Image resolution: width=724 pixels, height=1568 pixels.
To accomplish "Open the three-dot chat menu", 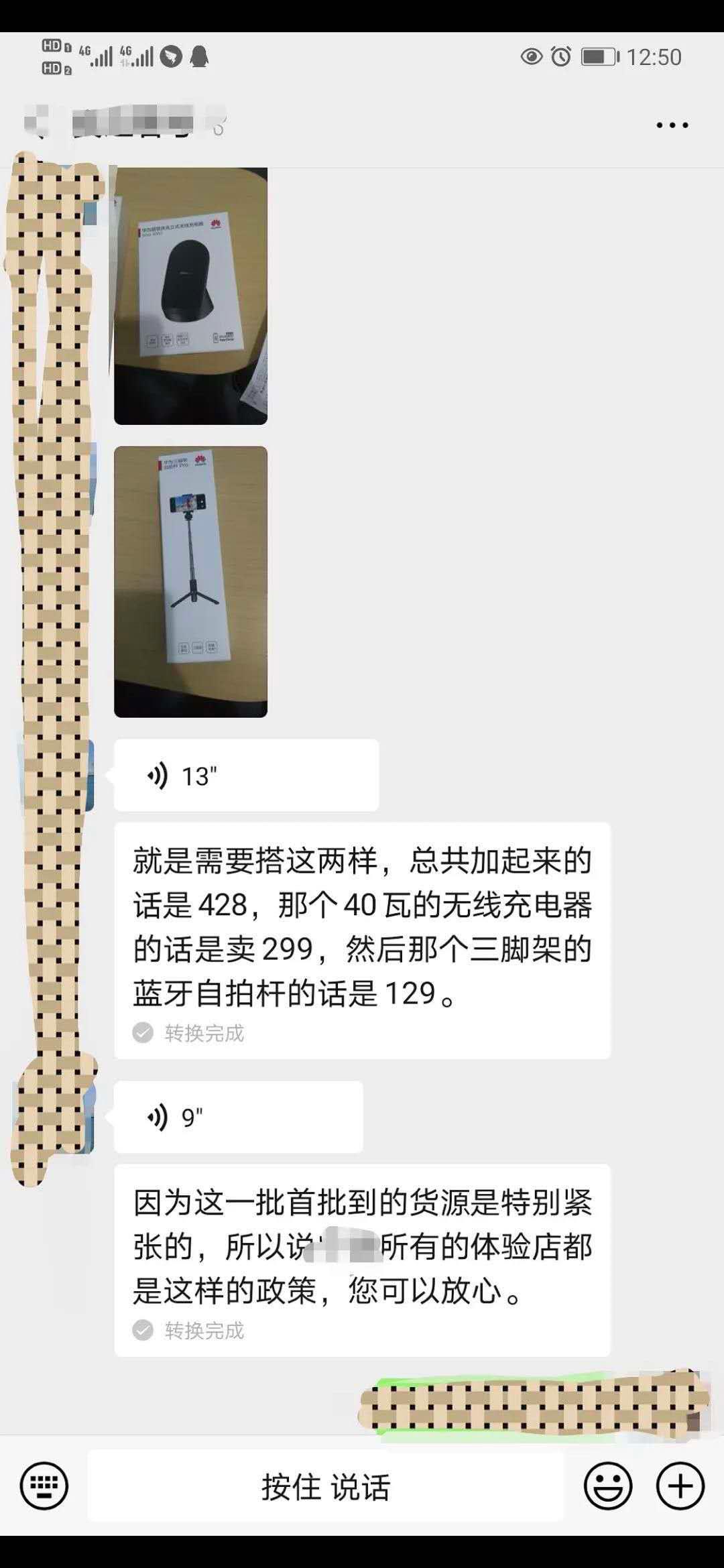I will (672, 125).
